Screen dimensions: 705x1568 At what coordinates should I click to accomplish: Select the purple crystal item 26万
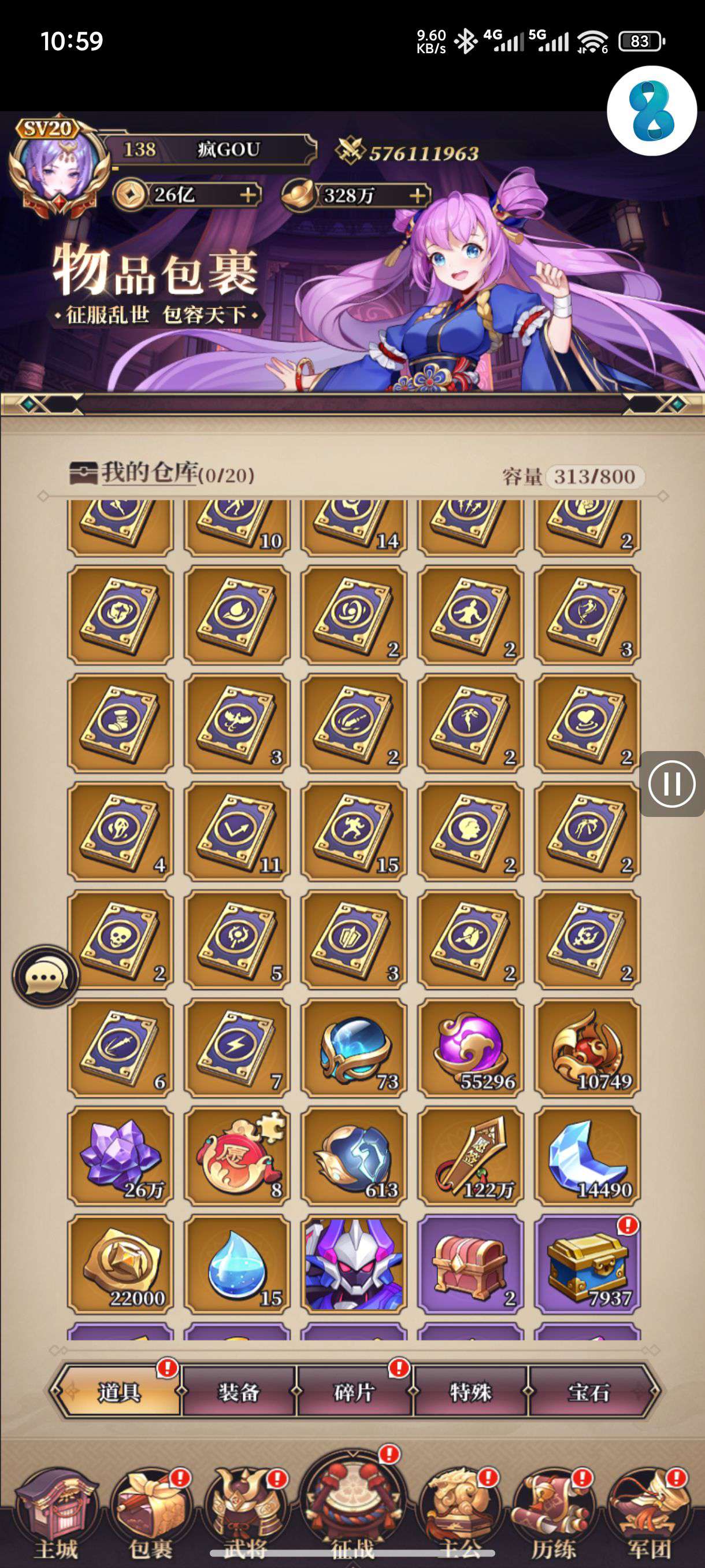120,1155
